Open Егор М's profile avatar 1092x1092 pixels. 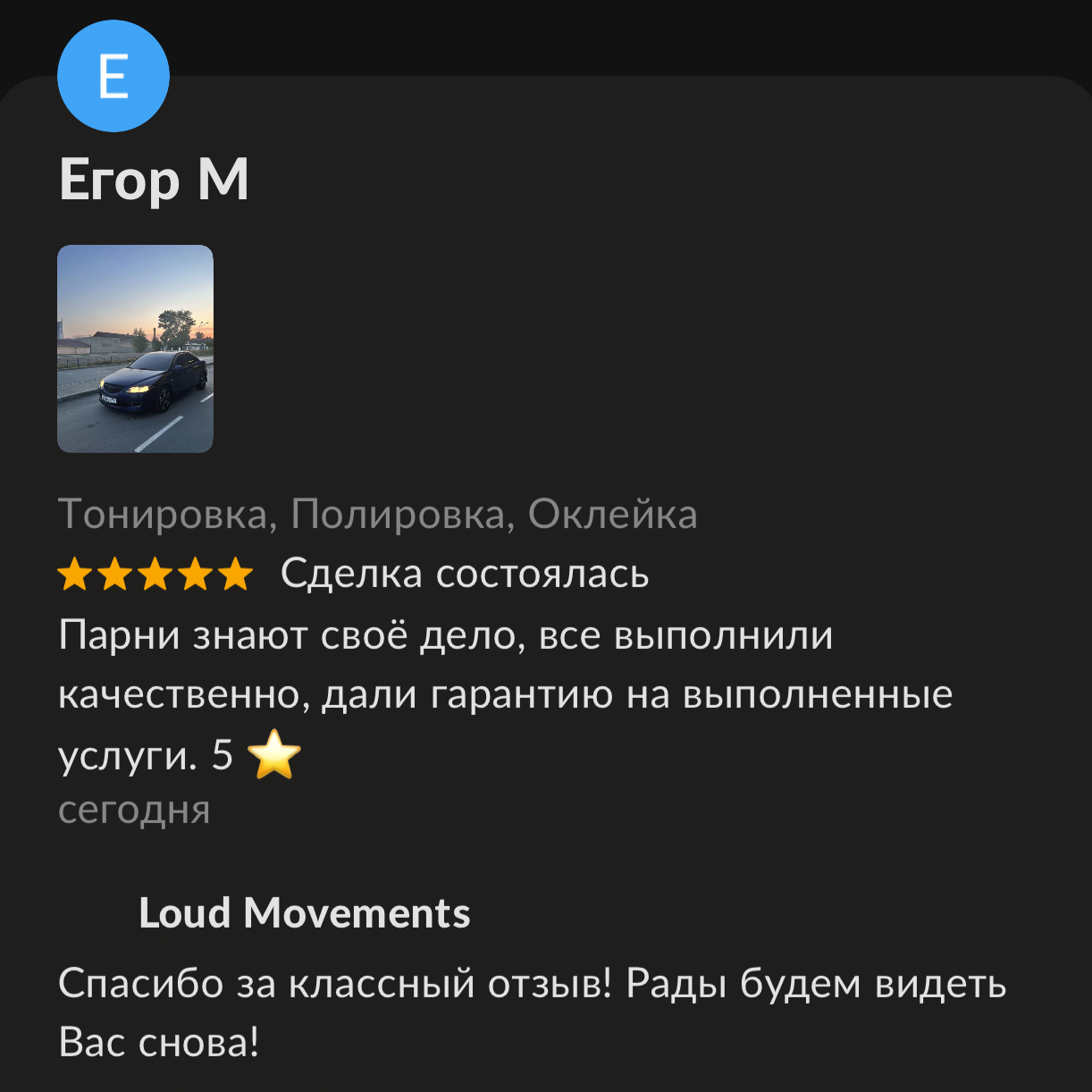click(113, 77)
